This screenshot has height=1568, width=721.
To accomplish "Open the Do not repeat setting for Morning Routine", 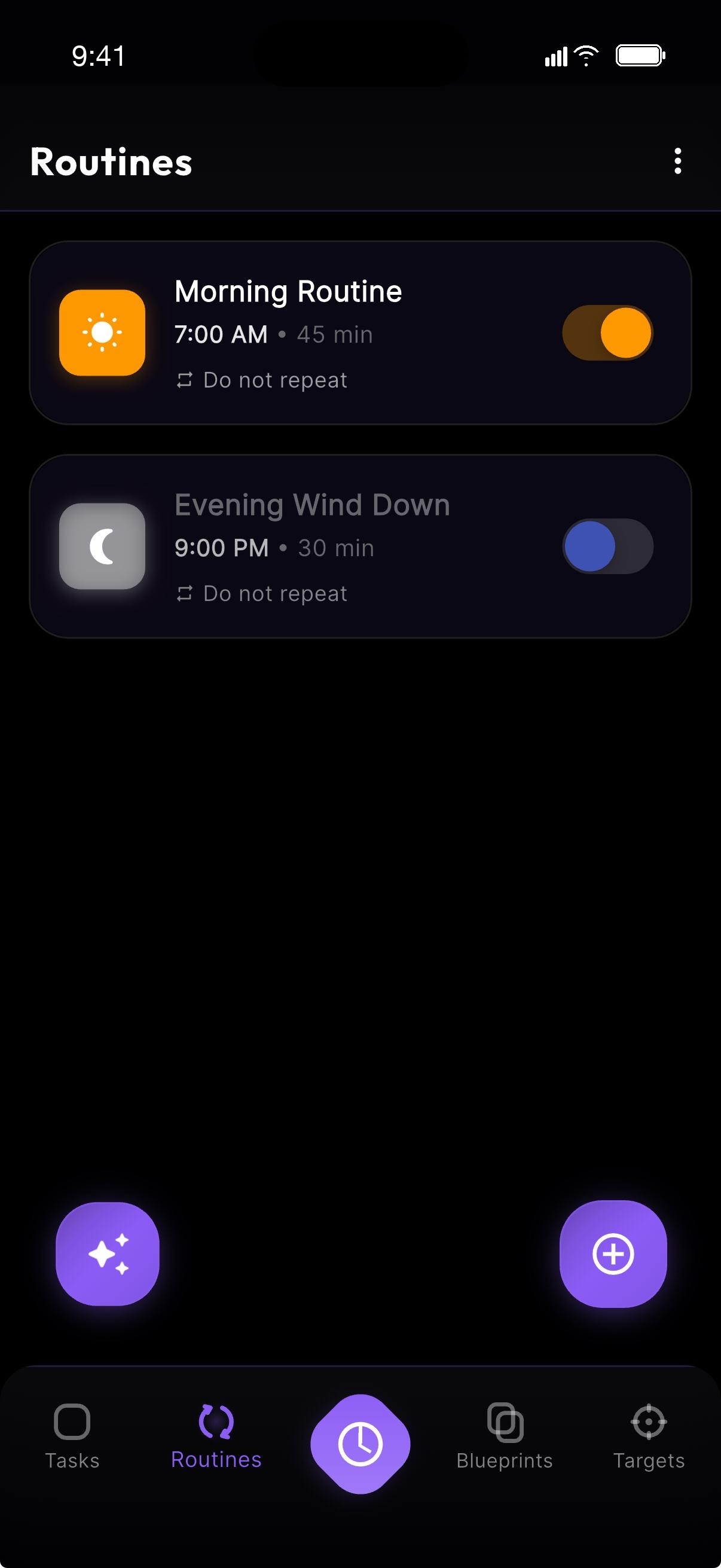I will click(x=261, y=379).
